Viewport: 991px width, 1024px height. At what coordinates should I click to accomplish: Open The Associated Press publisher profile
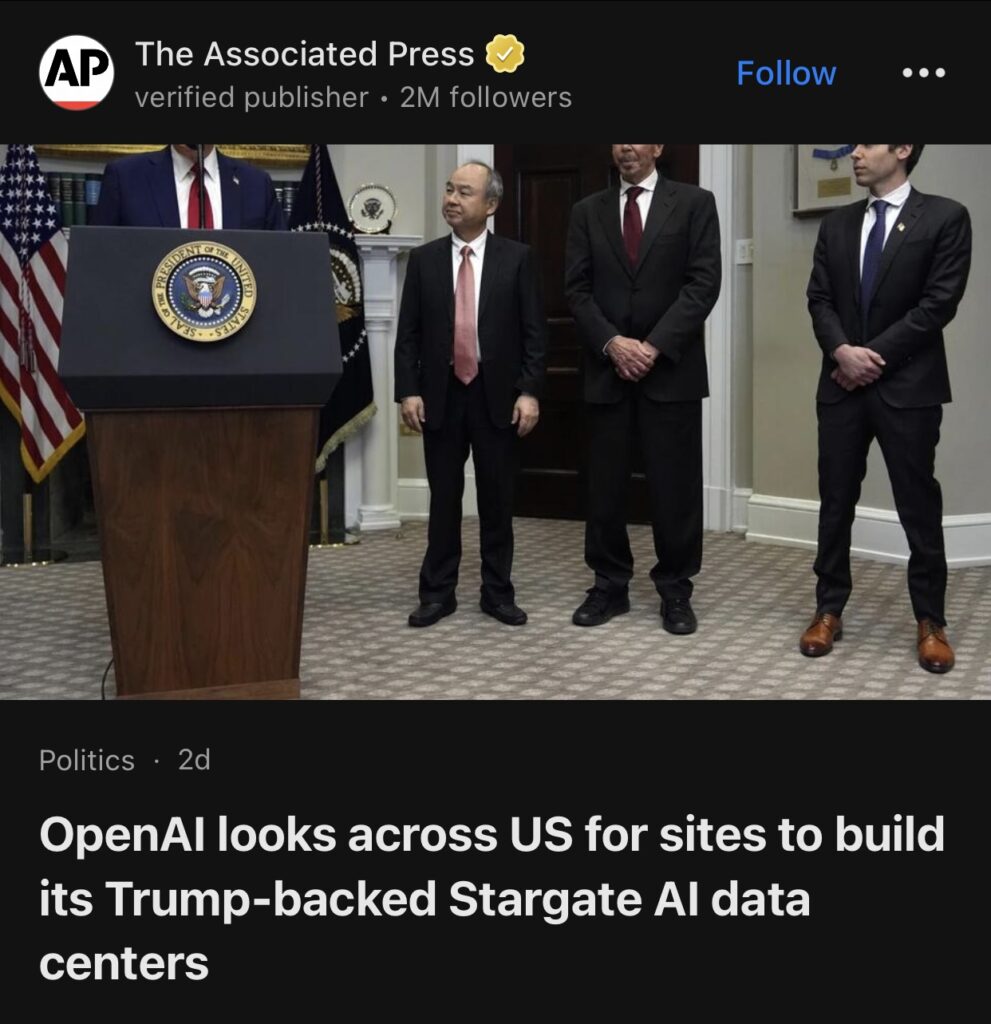(304, 54)
